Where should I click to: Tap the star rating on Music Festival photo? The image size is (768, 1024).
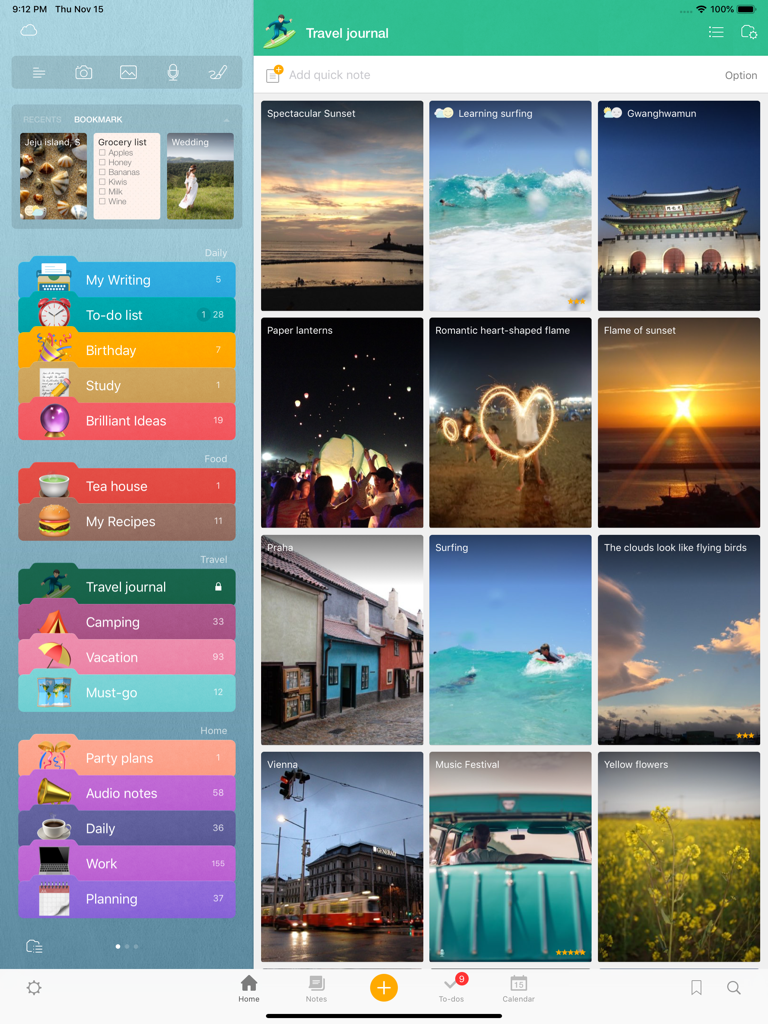tap(569, 953)
